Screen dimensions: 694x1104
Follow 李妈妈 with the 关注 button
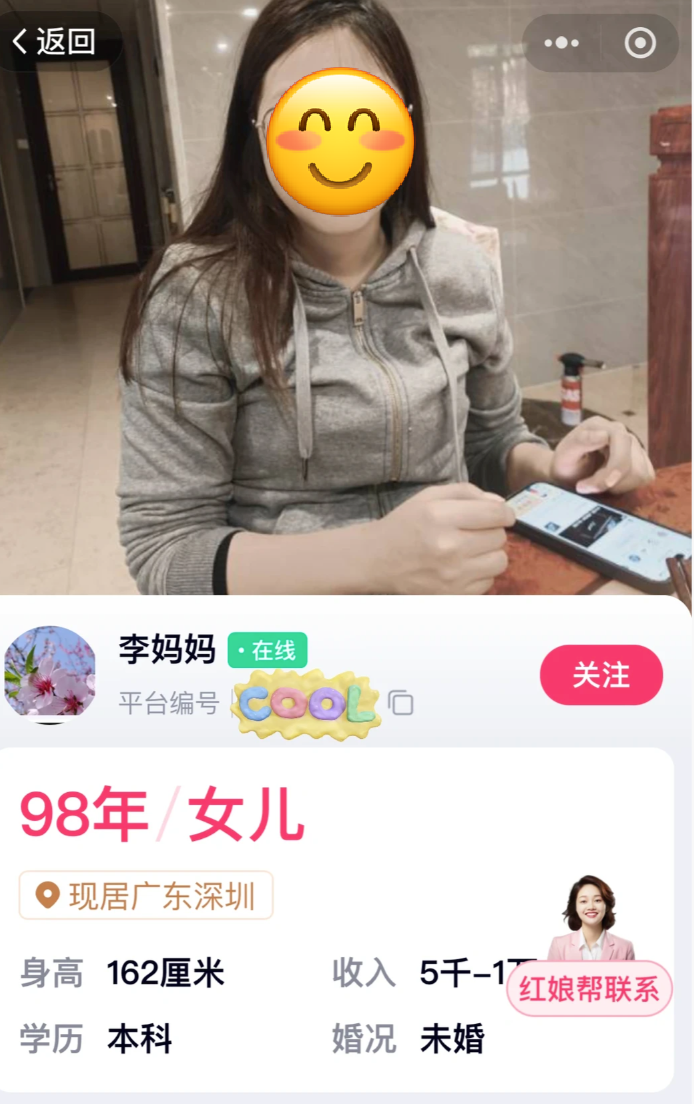(601, 675)
